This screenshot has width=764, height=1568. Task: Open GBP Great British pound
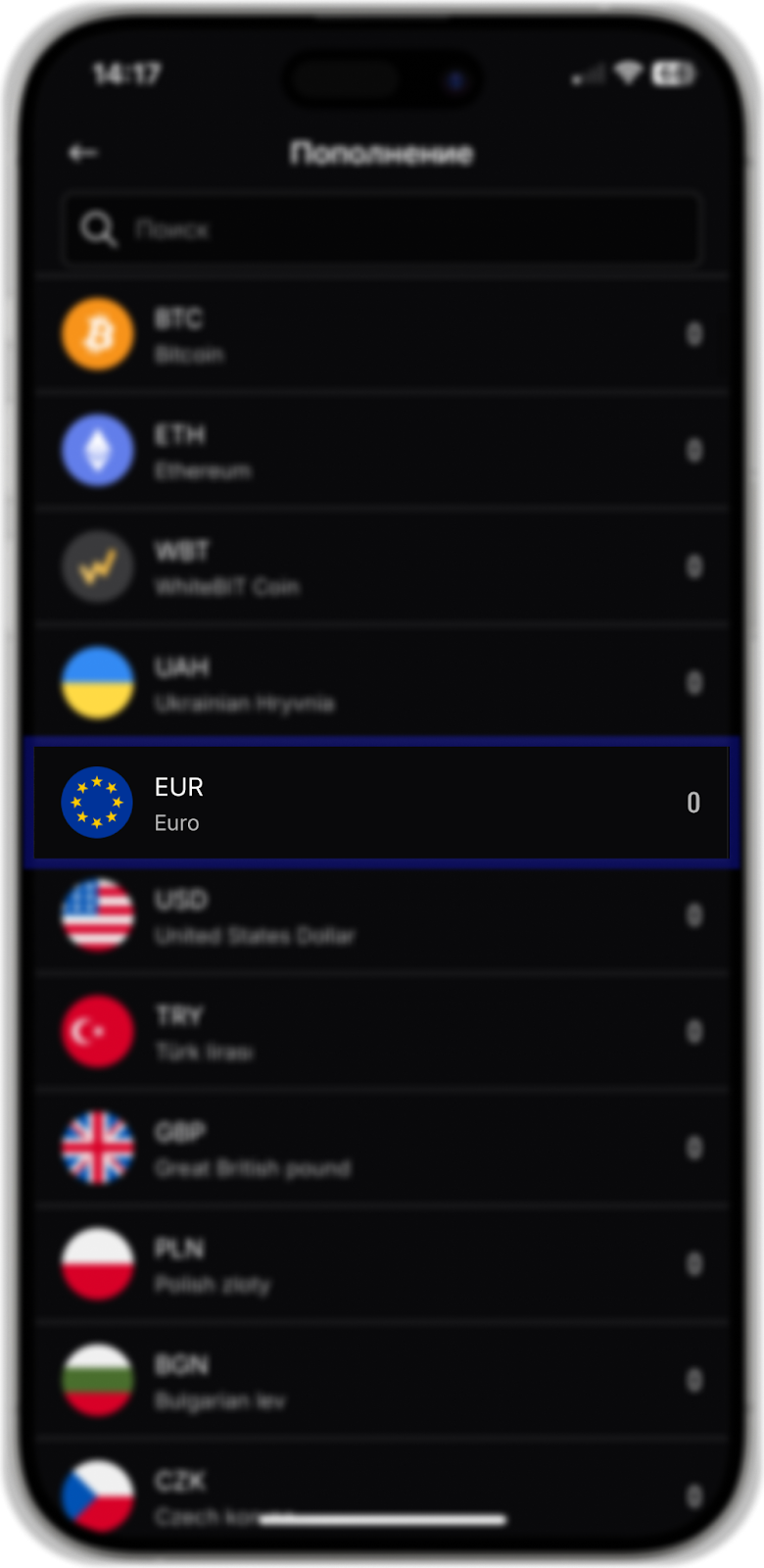coord(382,1148)
